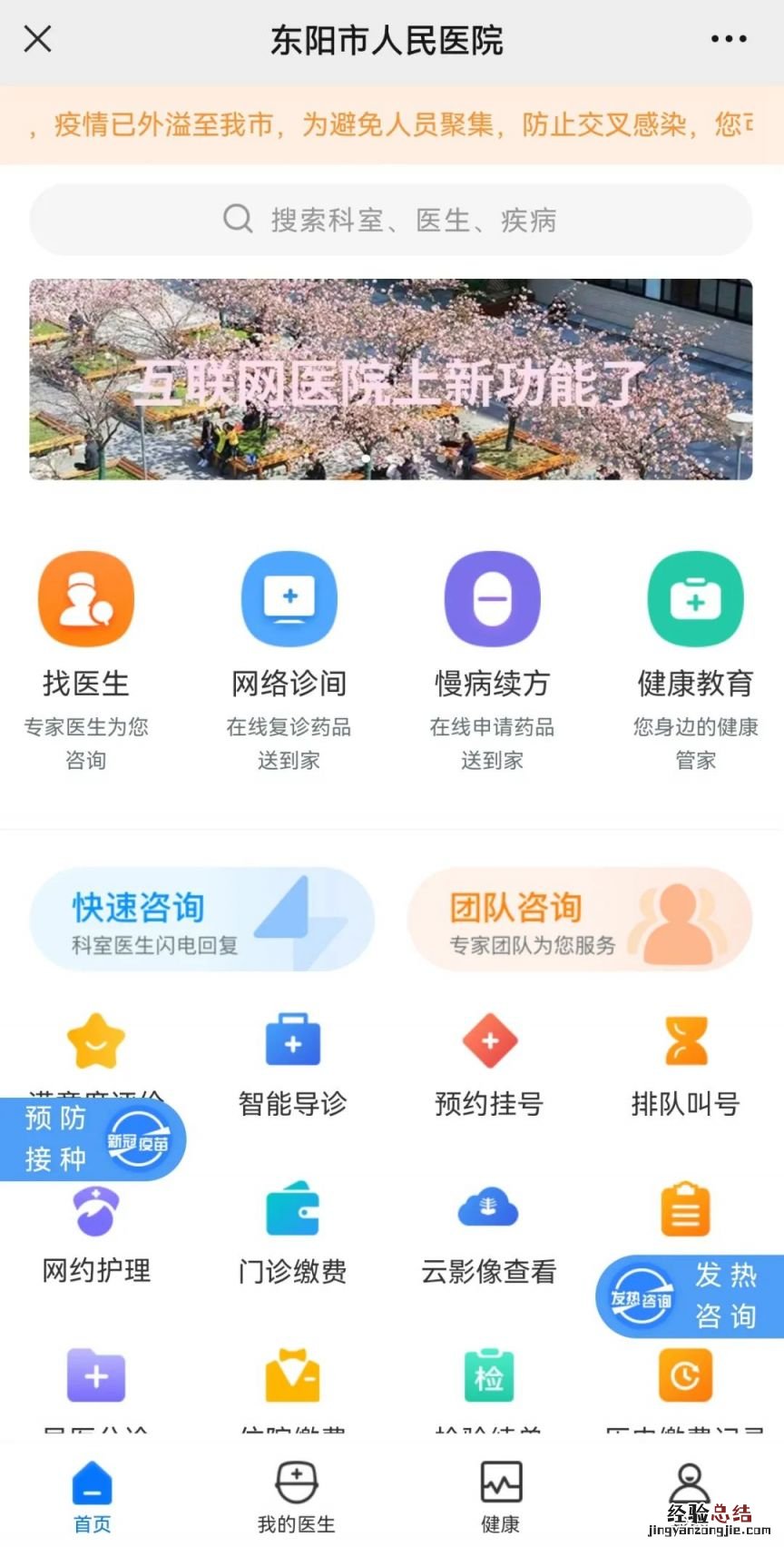Open 智能导诊 smart triage

[292, 1064]
